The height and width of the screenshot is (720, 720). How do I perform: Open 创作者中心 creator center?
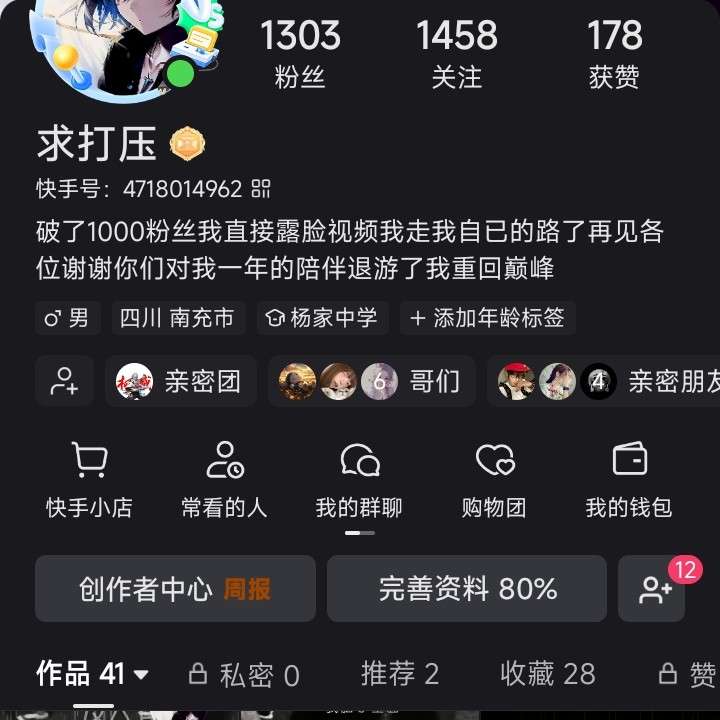[x=175, y=589]
